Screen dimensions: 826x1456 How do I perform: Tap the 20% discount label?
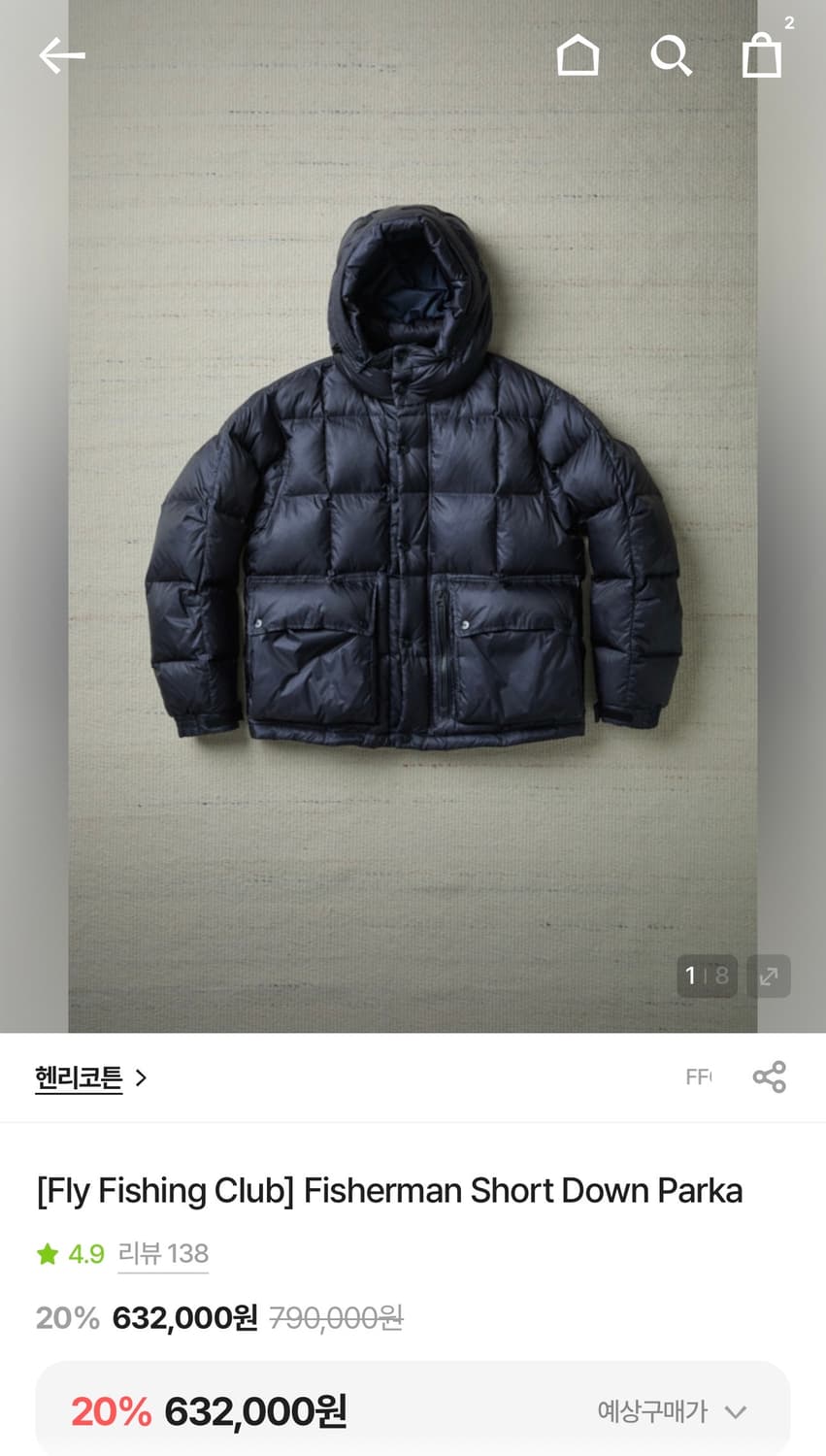[x=67, y=1318]
